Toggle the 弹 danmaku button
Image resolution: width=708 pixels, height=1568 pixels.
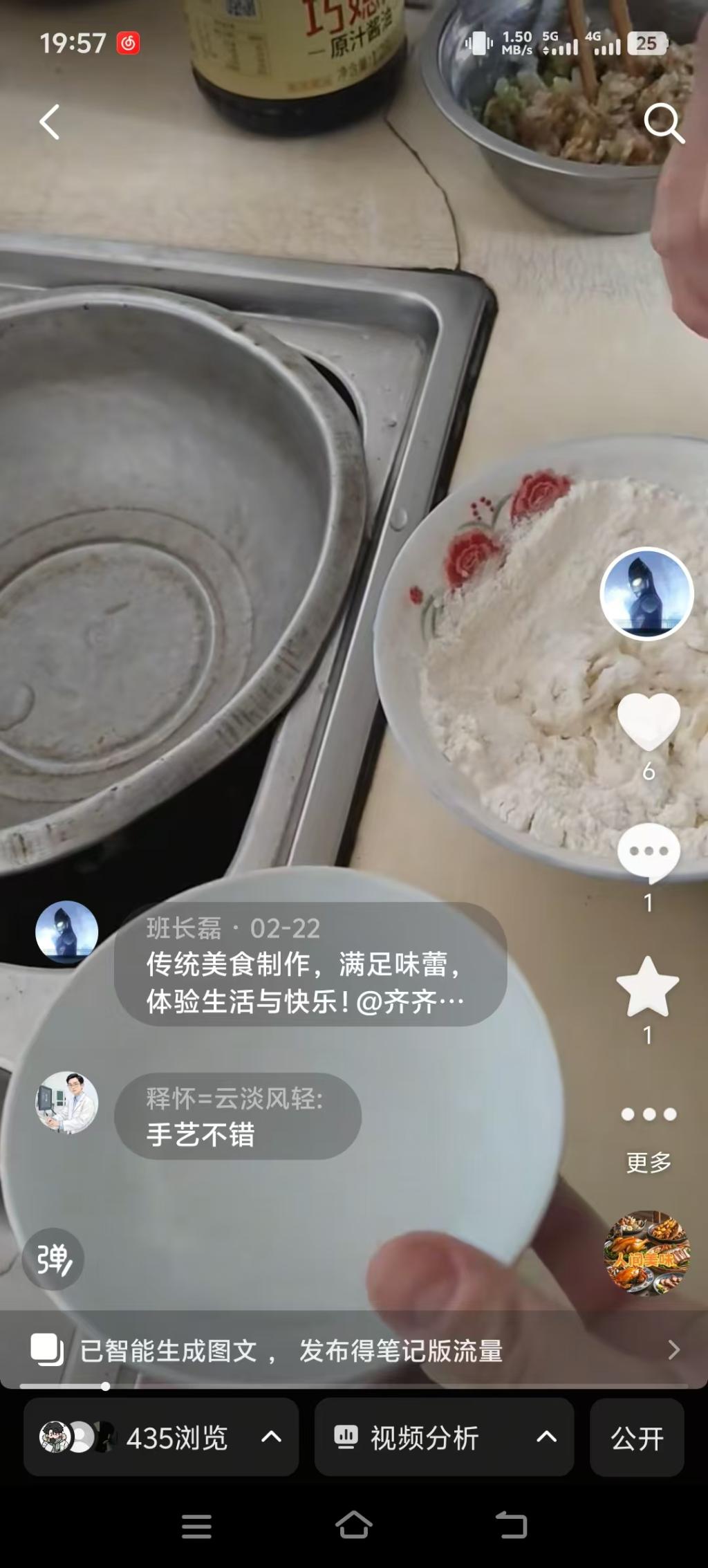(53, 1259)
